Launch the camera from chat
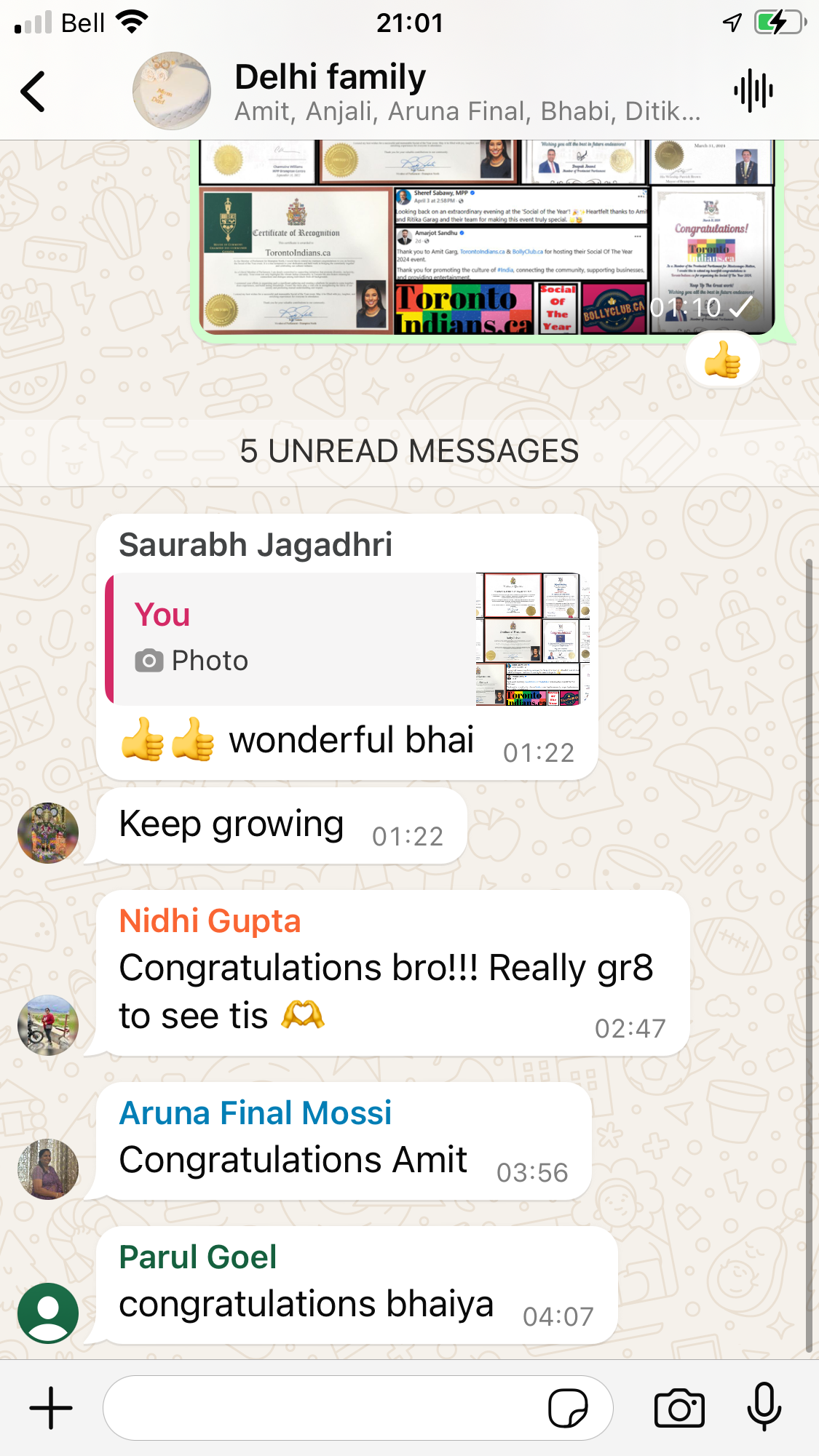This screenshot has height=1456, width=819. click(x=679, y=1408)
